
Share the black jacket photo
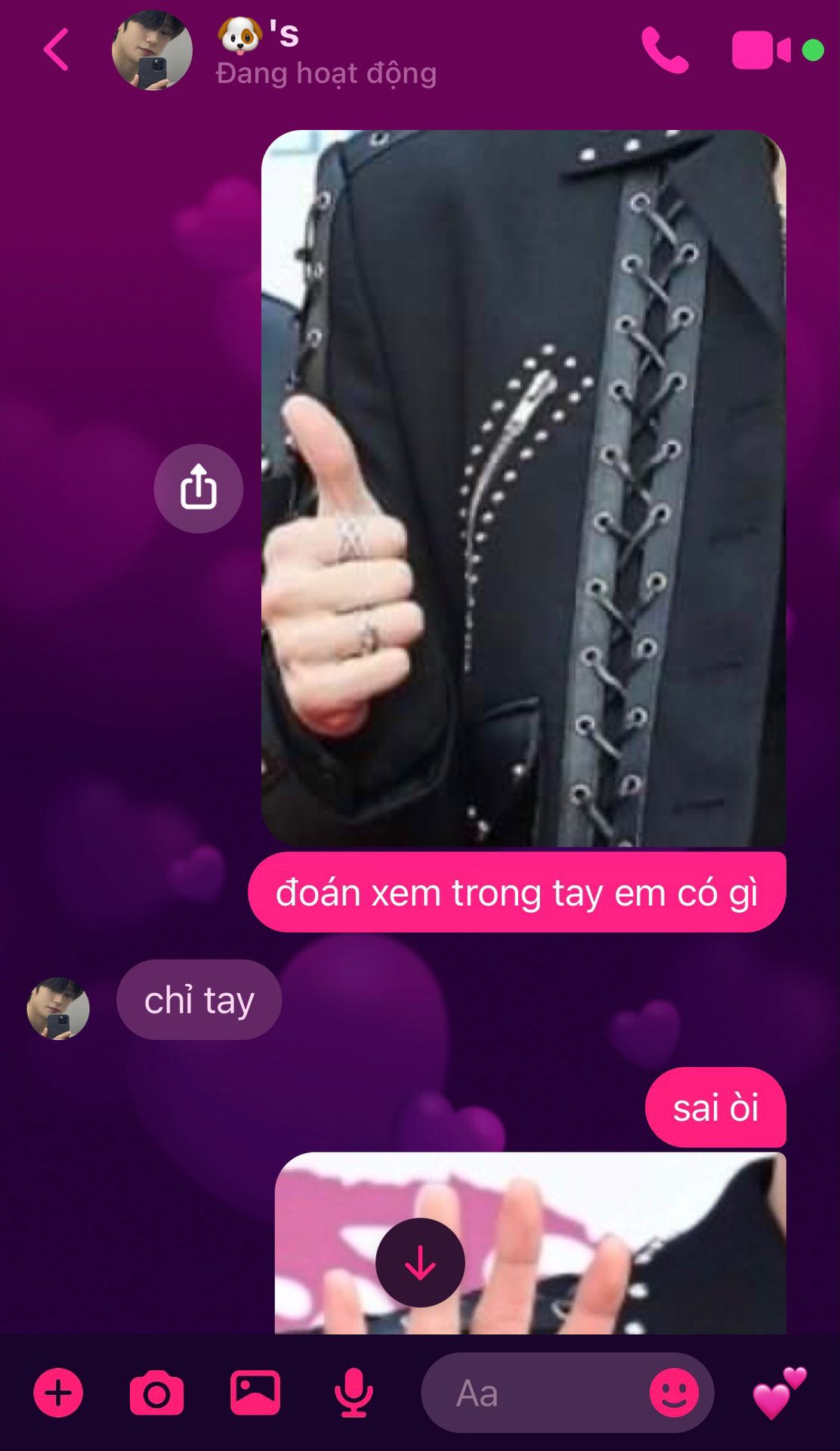click(x=198, y=488)
